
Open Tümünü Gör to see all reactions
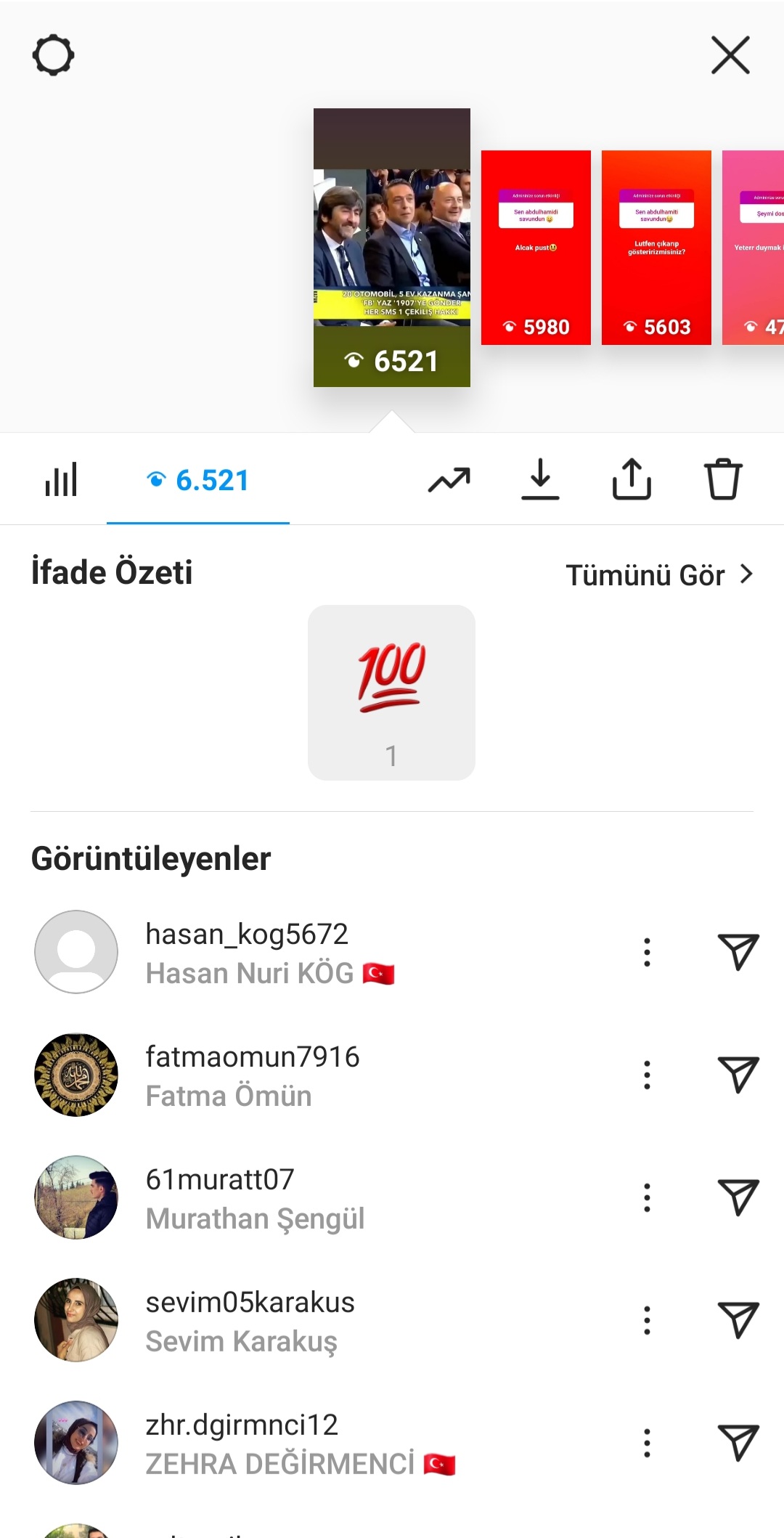659,575
